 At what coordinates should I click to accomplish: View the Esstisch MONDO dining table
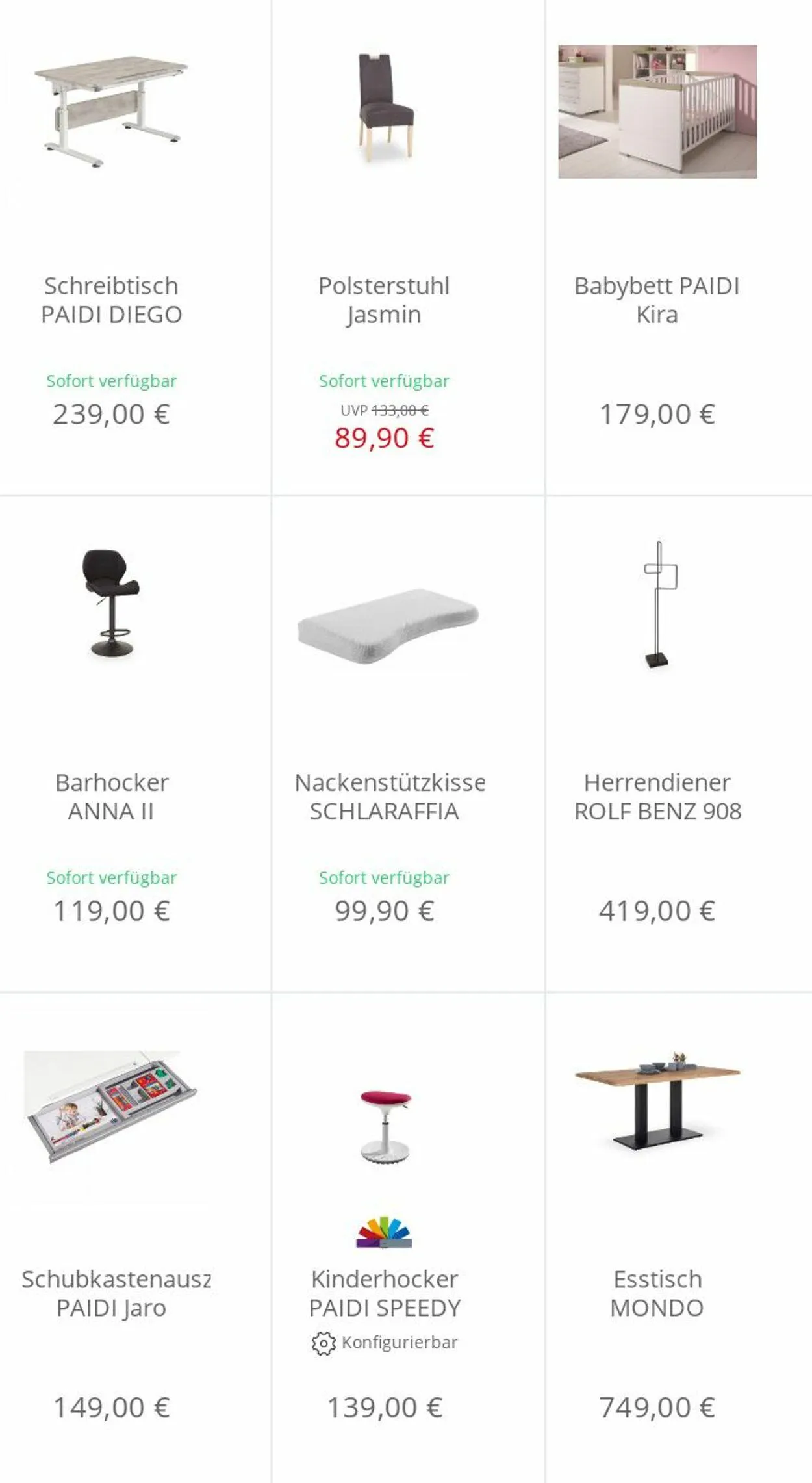pyautogui.click(x=657, y=1293)
